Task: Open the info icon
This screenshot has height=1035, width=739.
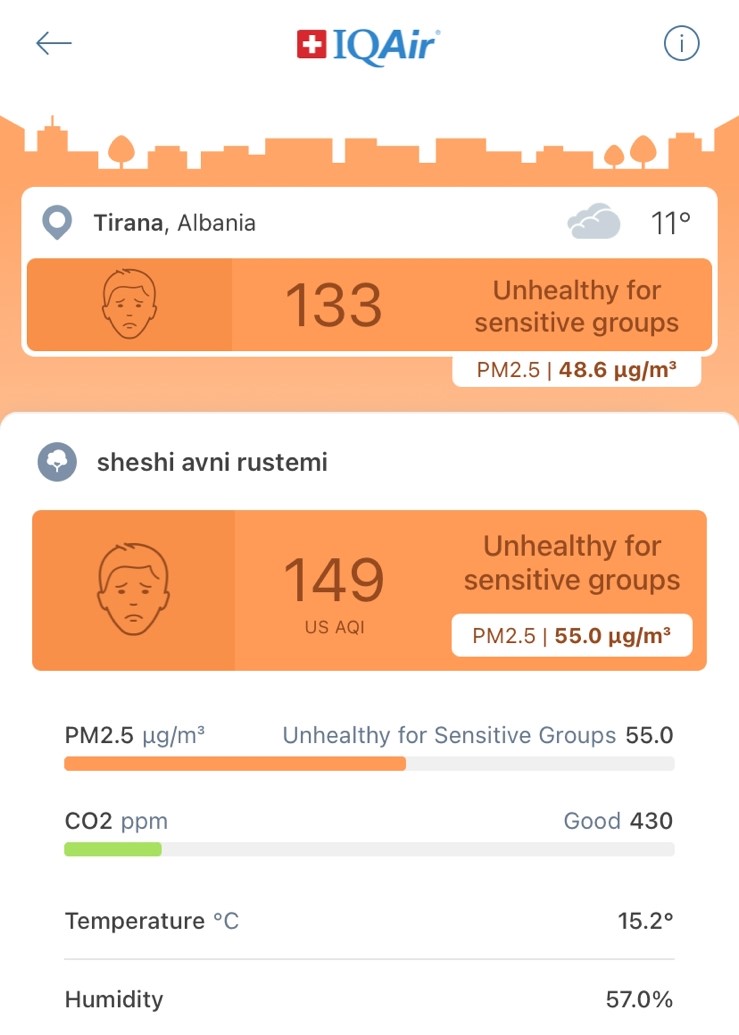Action: pyautogui.click(x=682, y=43)
